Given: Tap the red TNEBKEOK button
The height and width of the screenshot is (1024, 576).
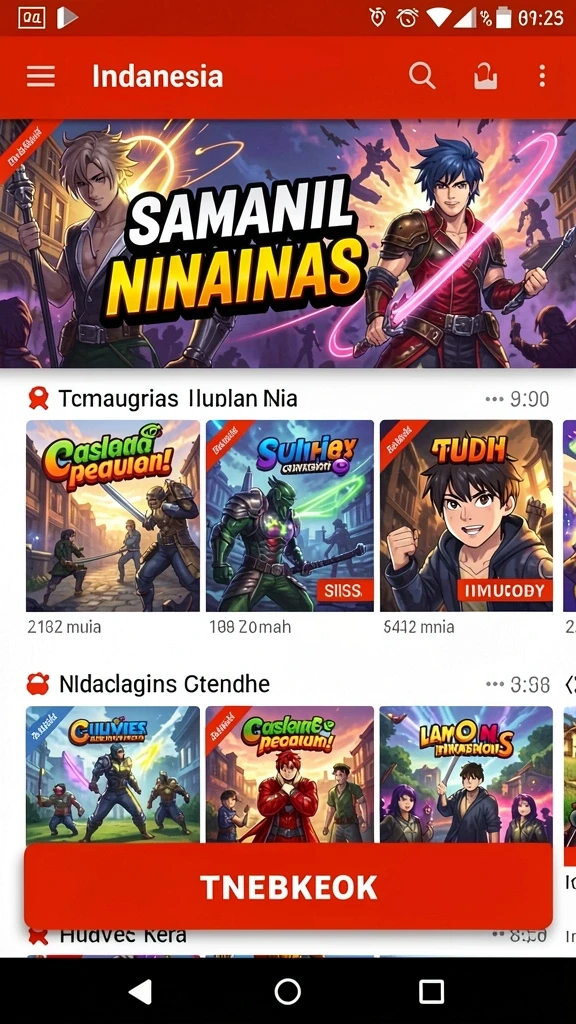Looking at the screenshot, I should pyautogui.click(x=288, y=887).
